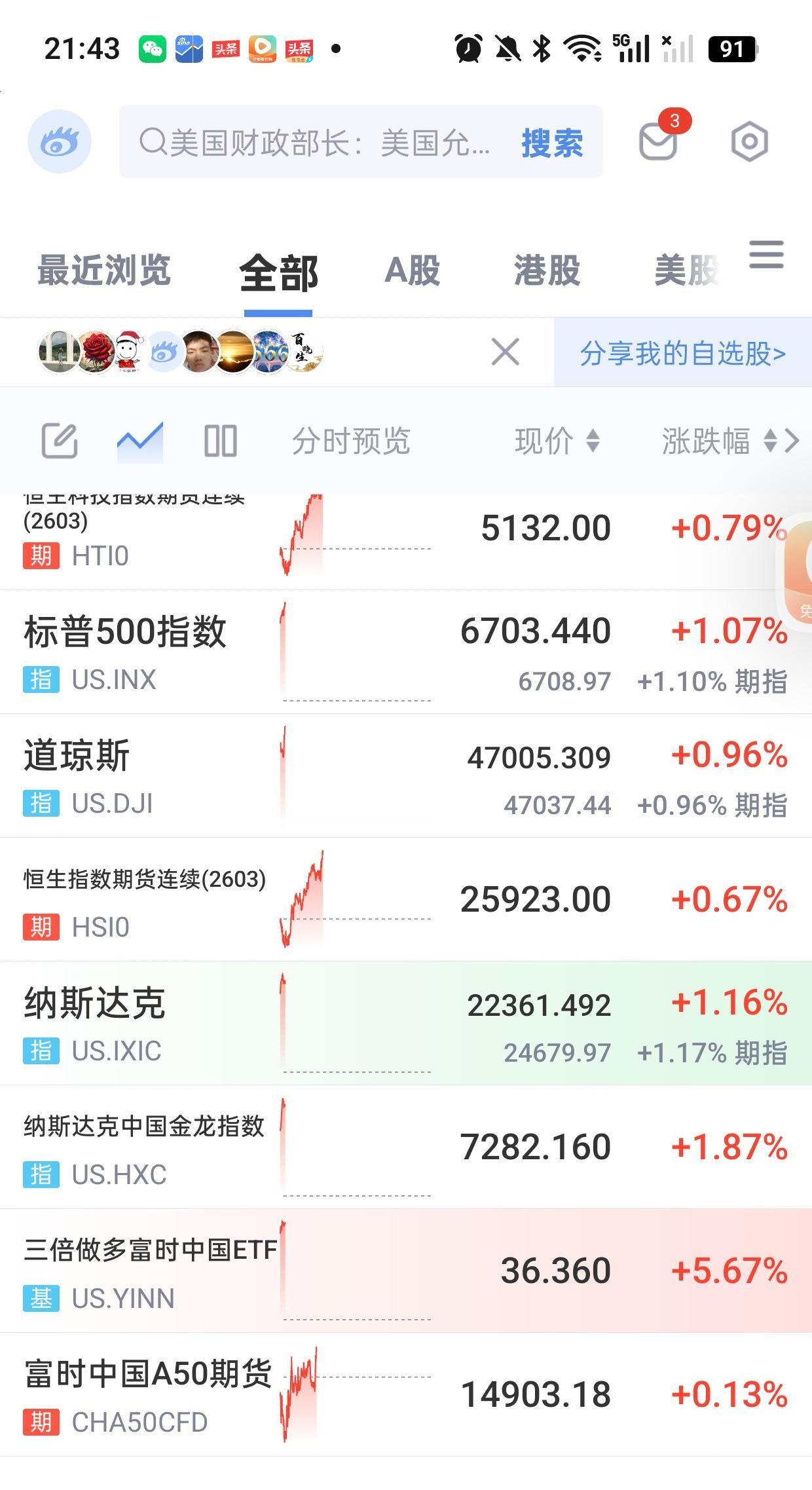Open the Sina eye logo

pos(60,141)
